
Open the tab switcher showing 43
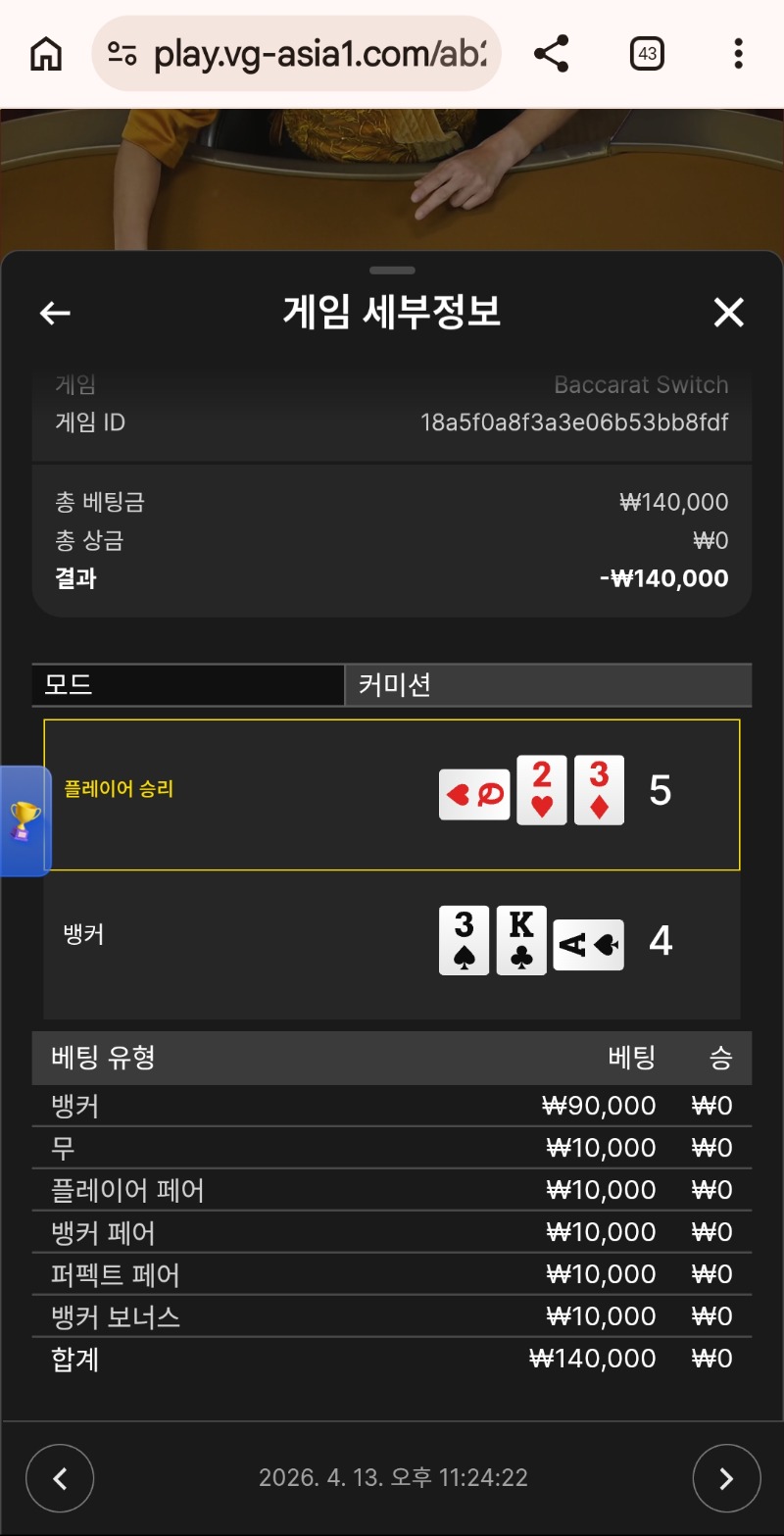[647, 54]
